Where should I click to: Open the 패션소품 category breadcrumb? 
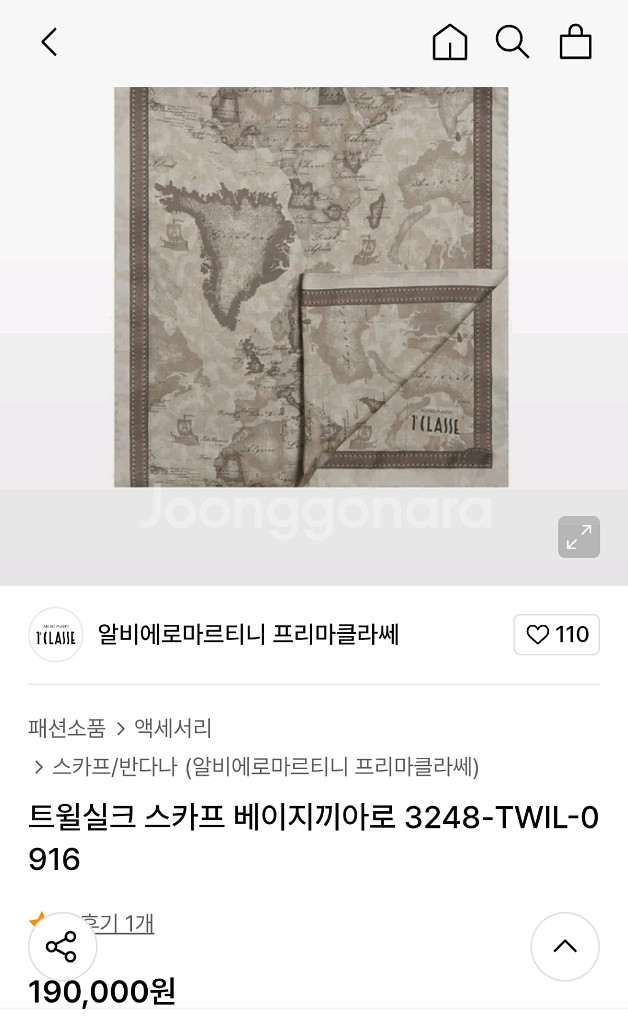click(67, 728)
